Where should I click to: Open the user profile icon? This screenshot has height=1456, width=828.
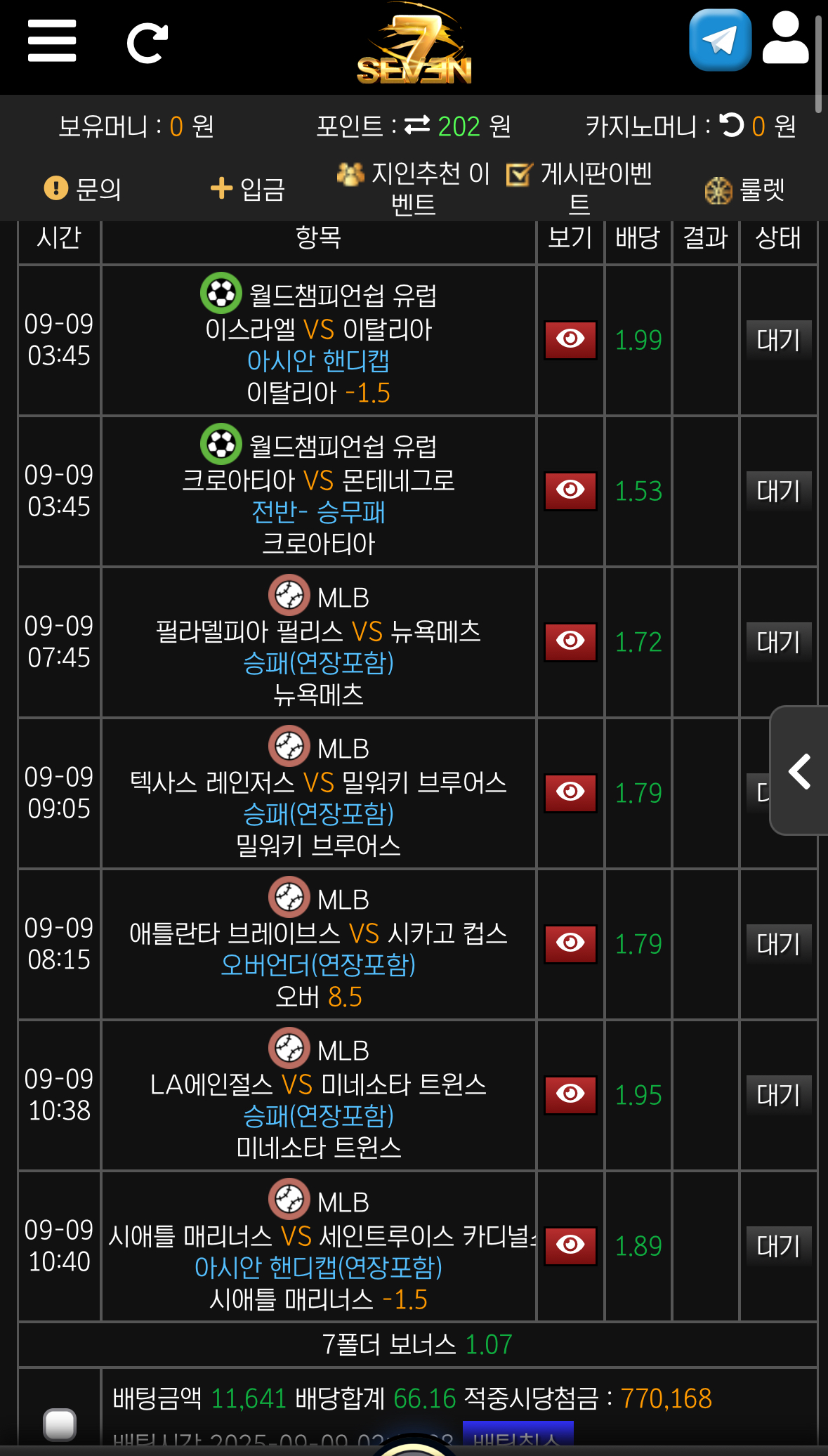(785, 39)
